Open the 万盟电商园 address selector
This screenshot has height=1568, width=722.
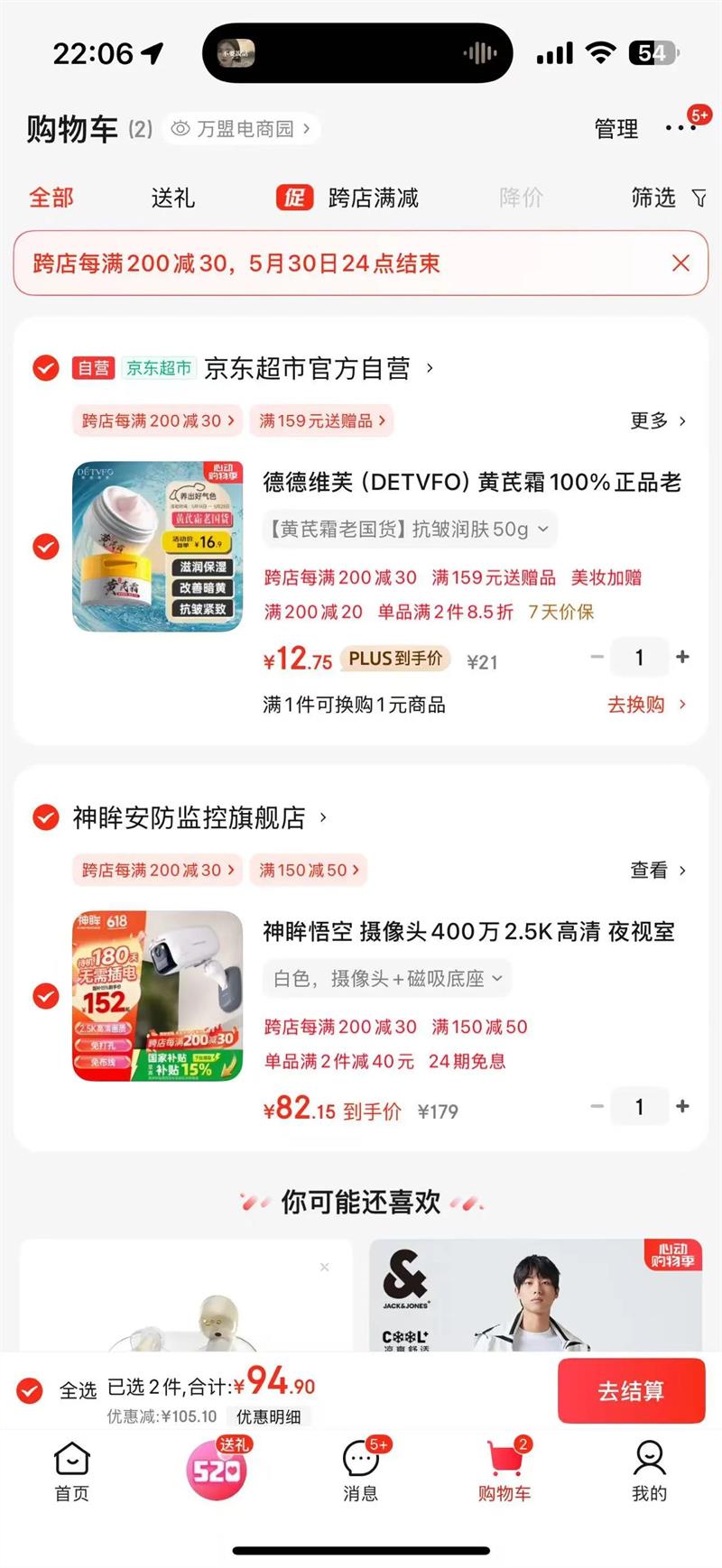click(x=242, y=129)
